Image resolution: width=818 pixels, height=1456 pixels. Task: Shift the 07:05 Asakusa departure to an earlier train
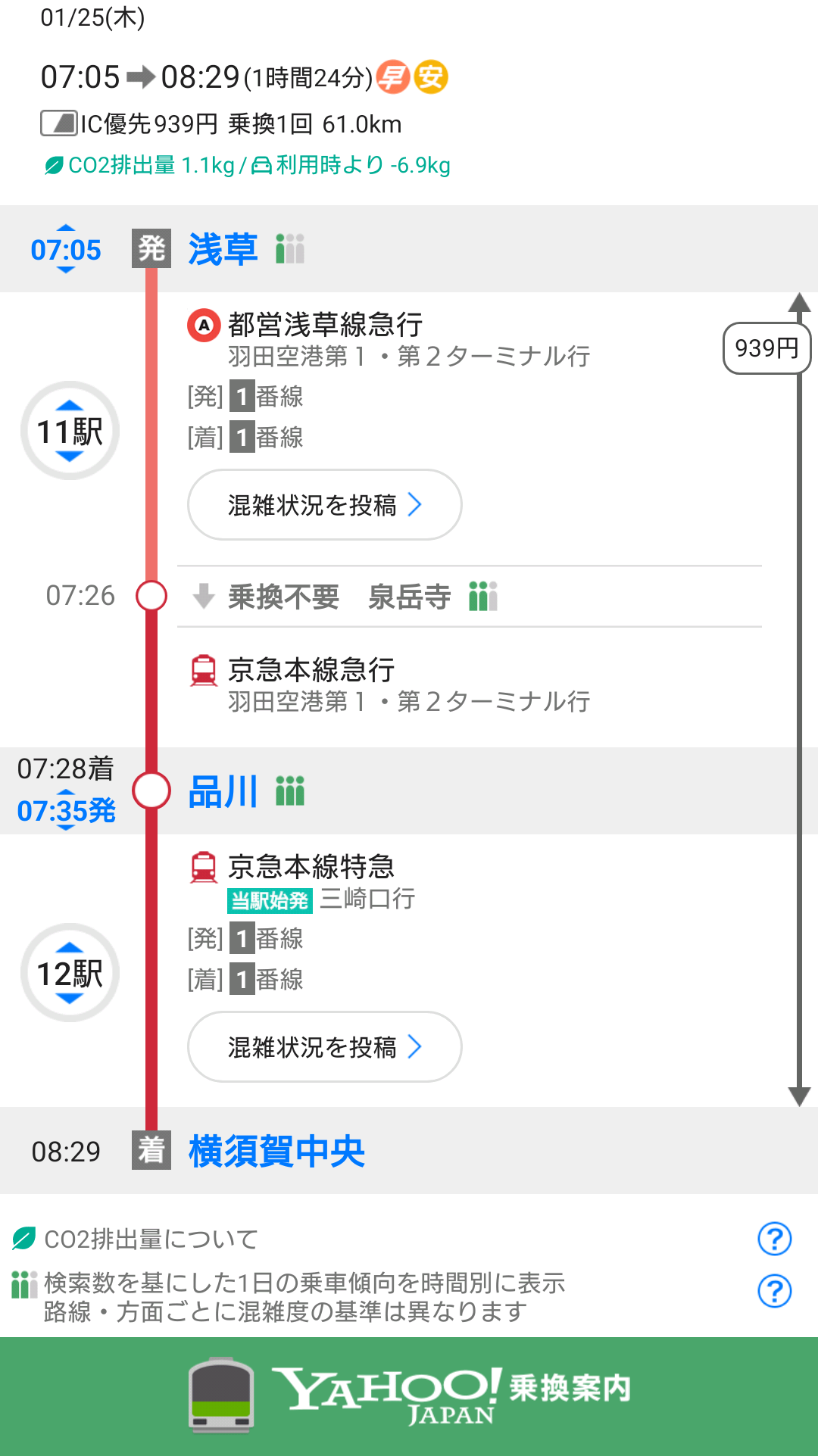[x=66, y=228]
